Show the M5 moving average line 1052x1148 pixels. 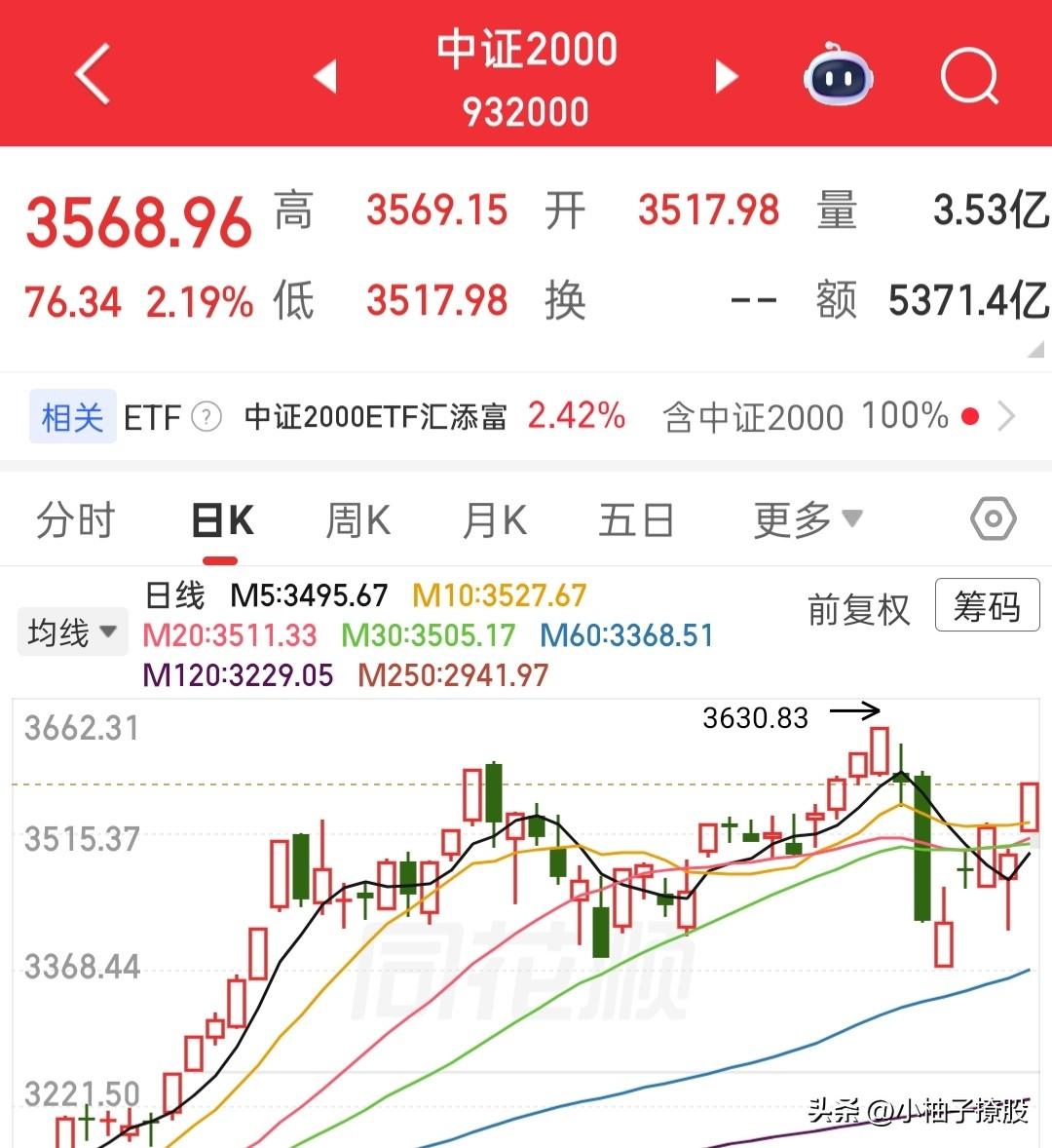tap(308, 594)
